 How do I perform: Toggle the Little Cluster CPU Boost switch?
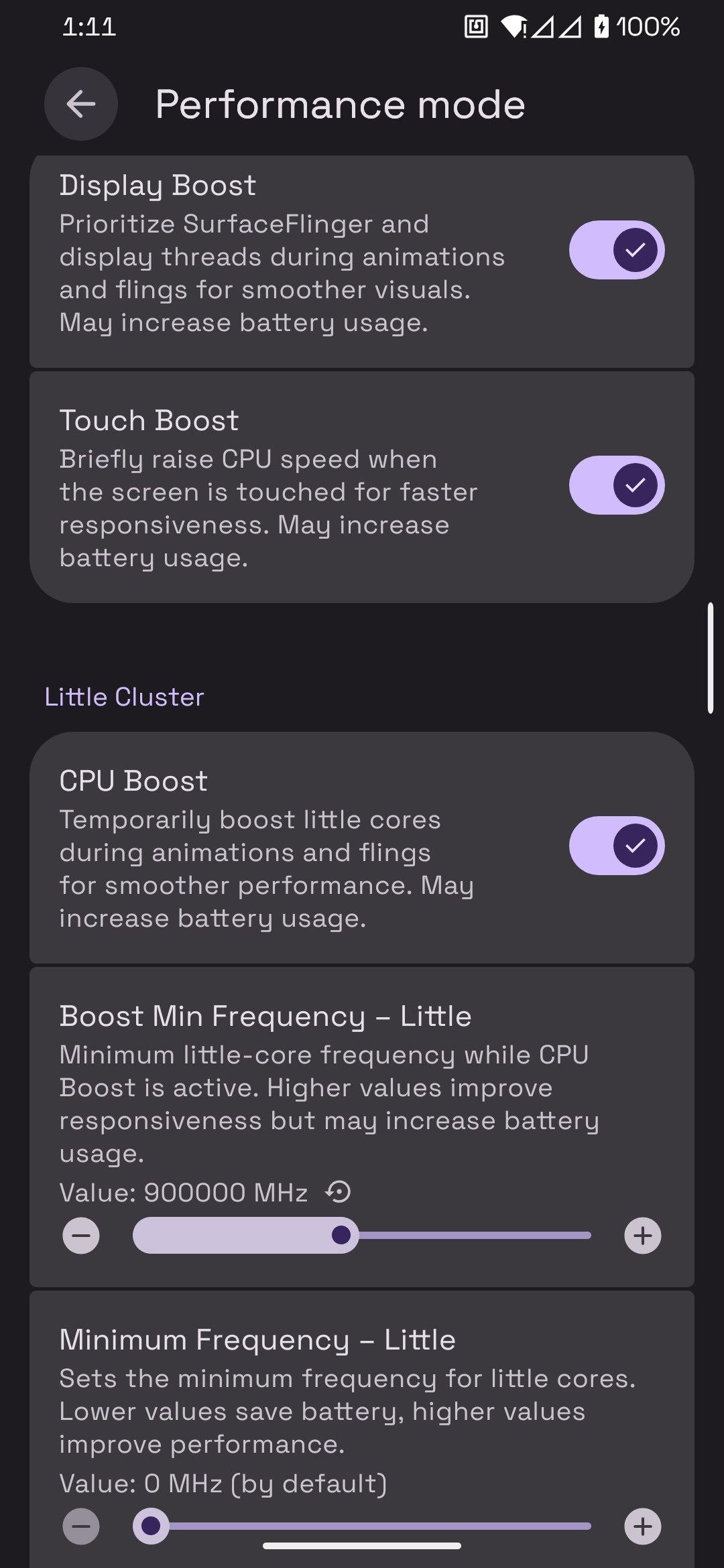616,846
